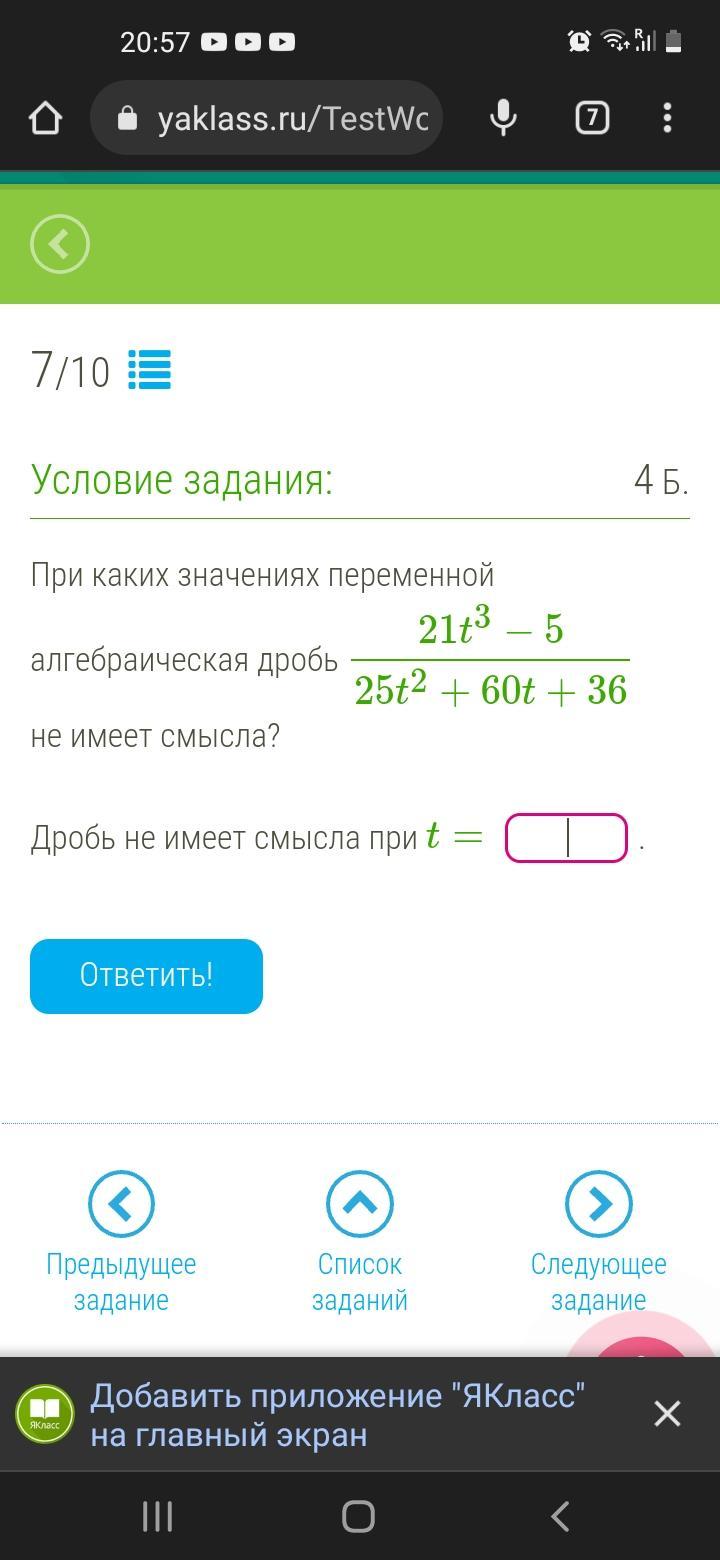Focus the answer field for t
Screen dimensions: 720x1560
(x=566, y=838)
